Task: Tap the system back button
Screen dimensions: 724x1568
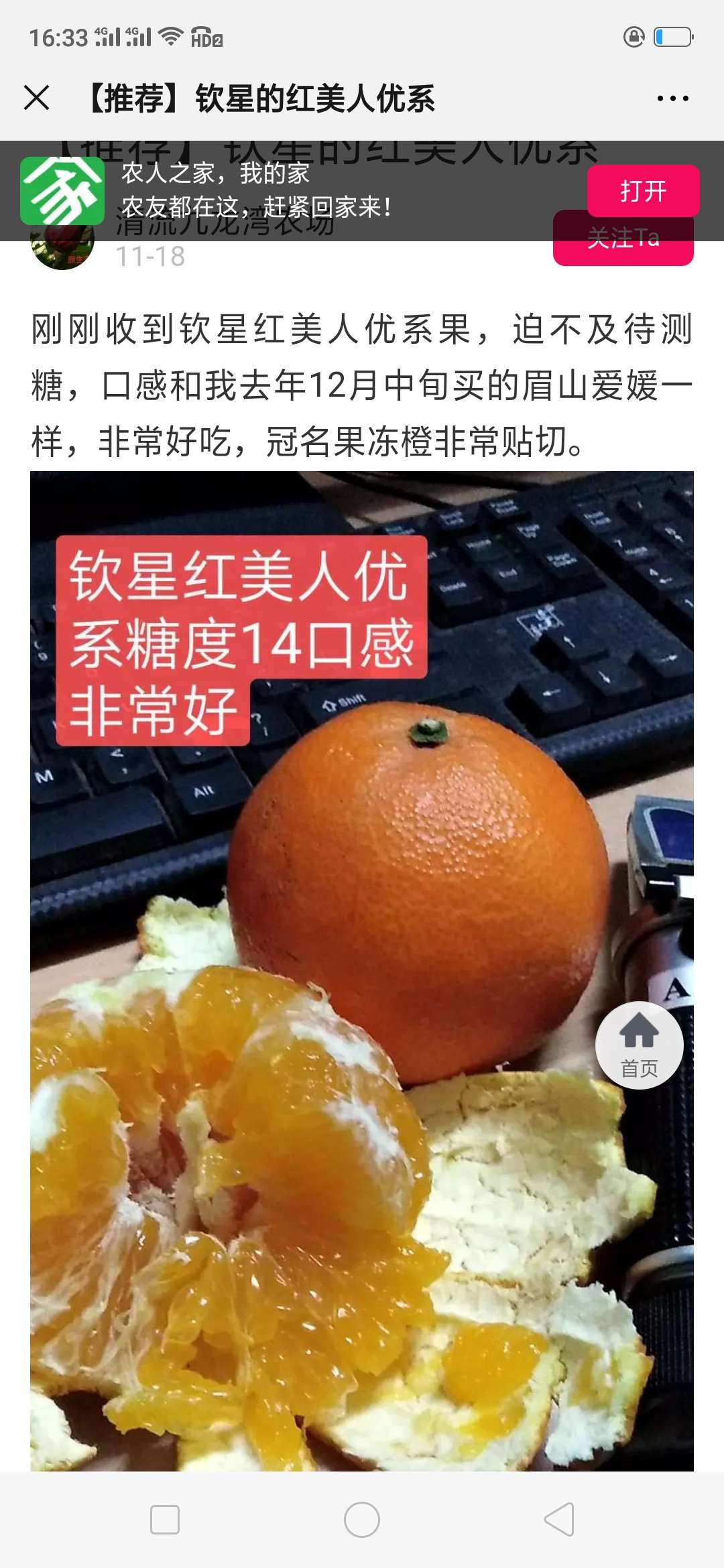Action: (559, 1519)
